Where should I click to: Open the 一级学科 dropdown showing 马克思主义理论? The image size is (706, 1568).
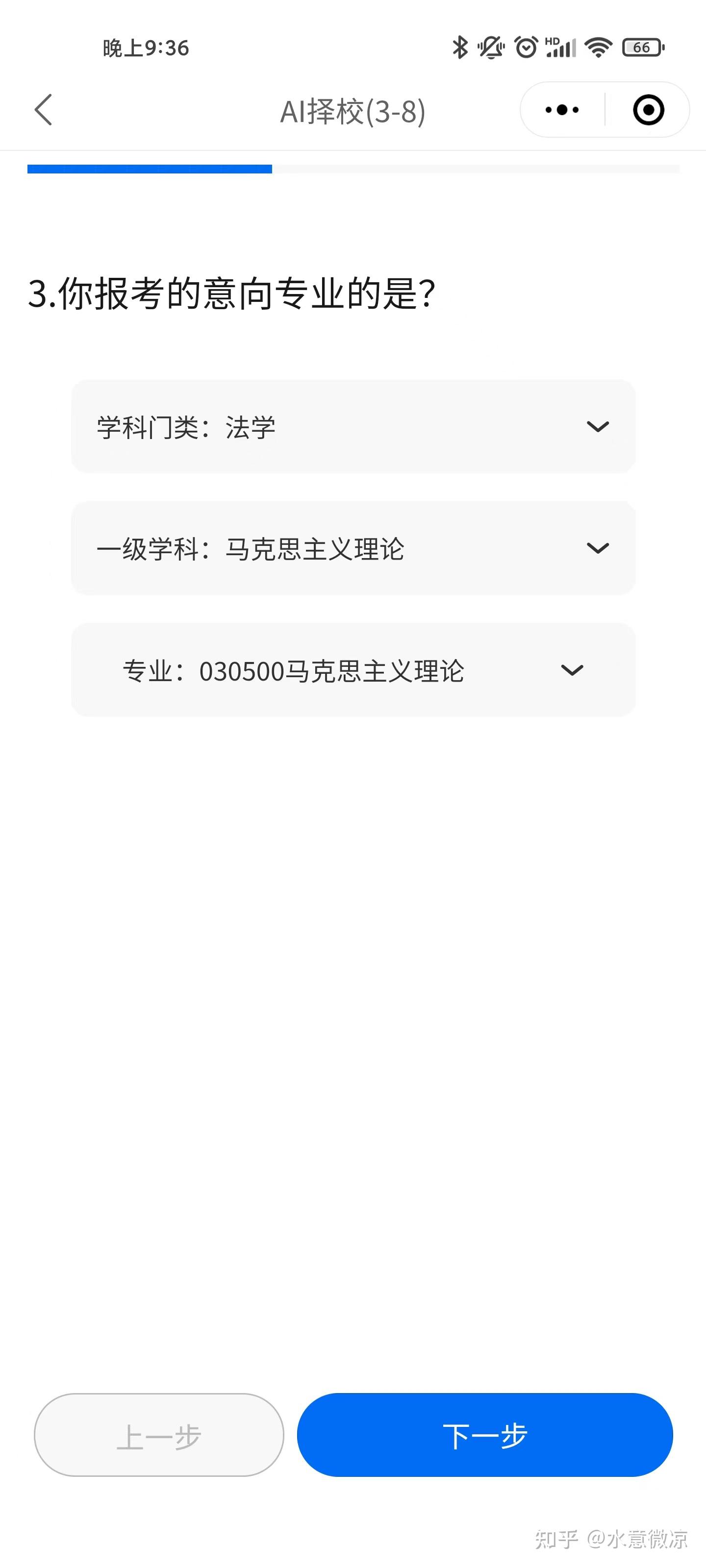(353, 548)
